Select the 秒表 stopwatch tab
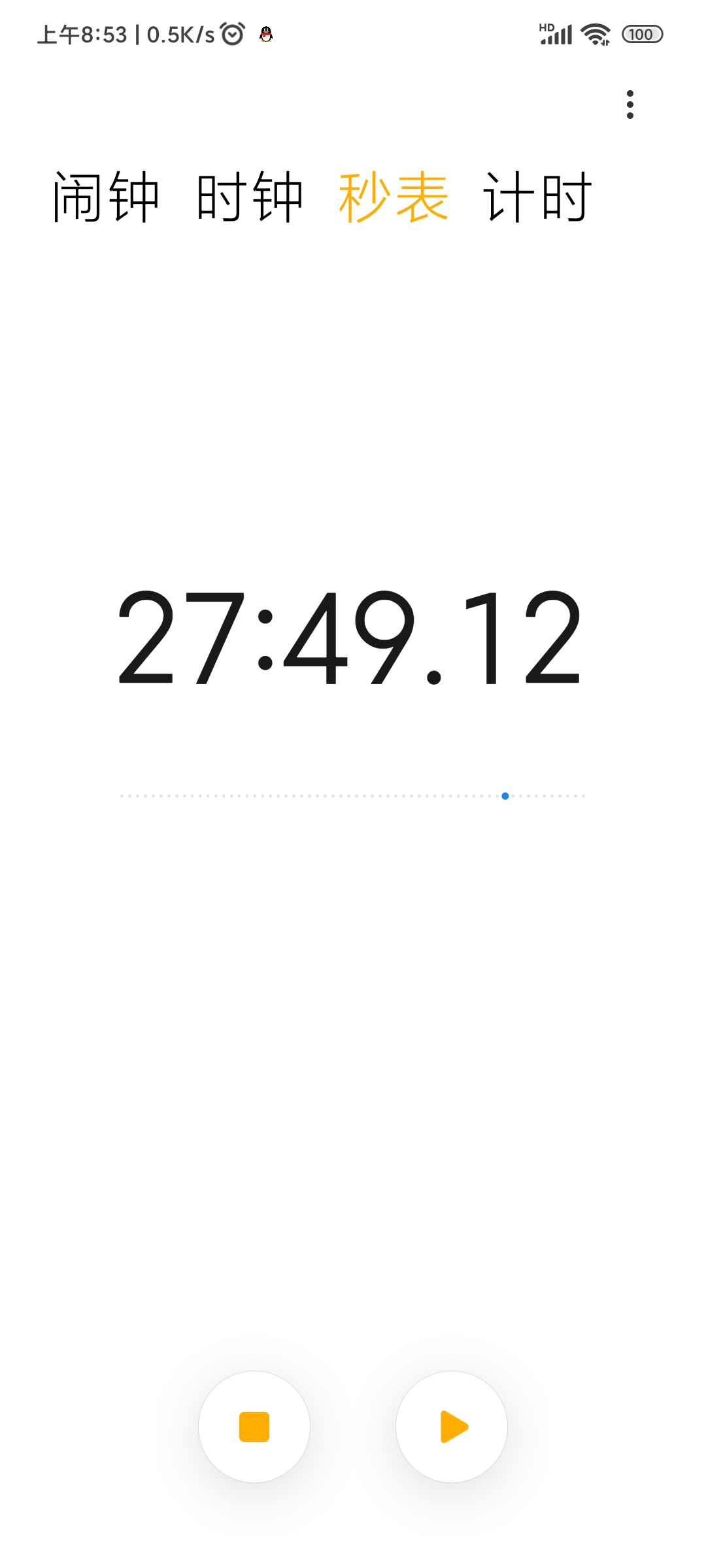 coord(394,197)
